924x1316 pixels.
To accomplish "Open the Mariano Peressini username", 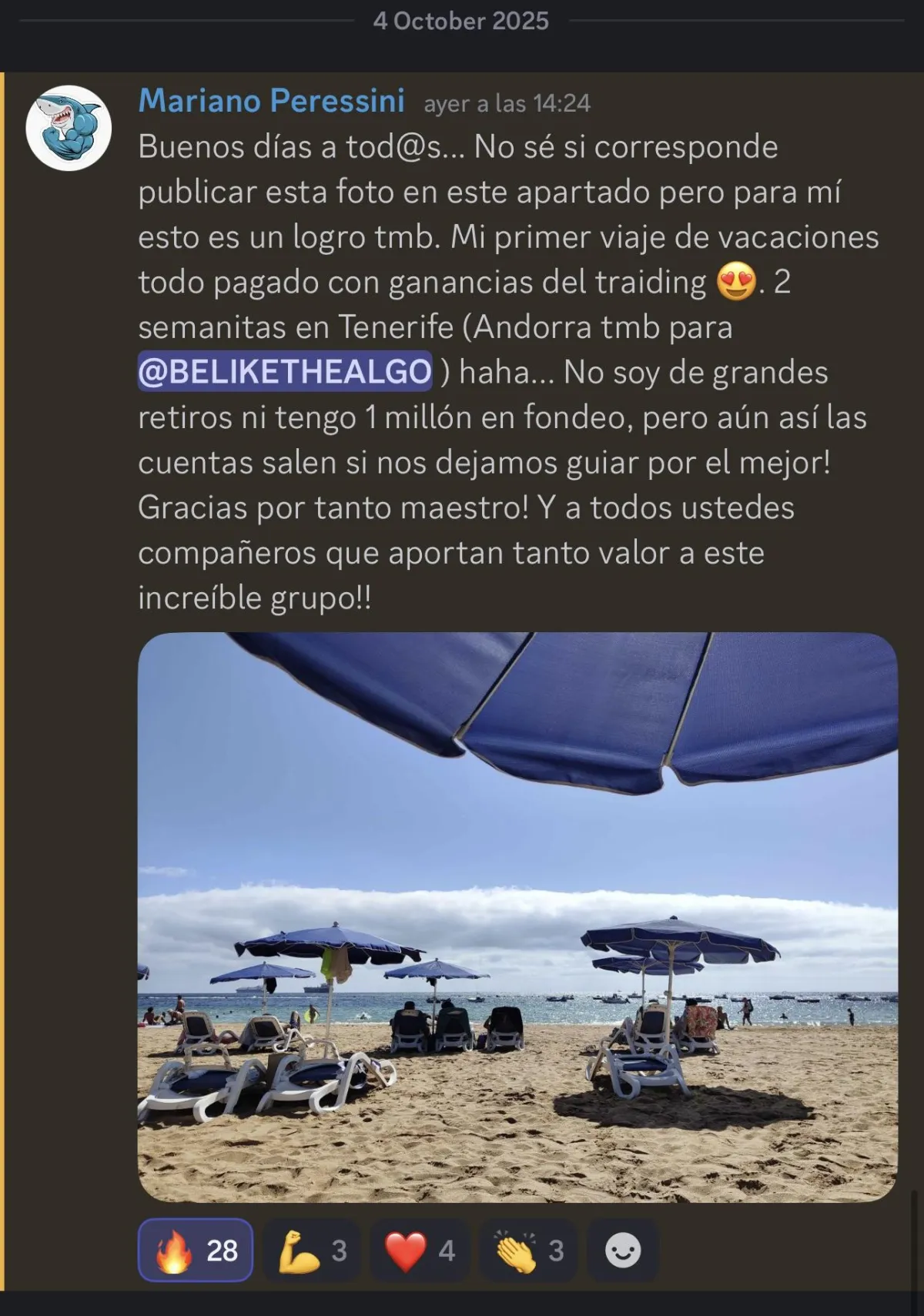I will (x=271, y=101).
